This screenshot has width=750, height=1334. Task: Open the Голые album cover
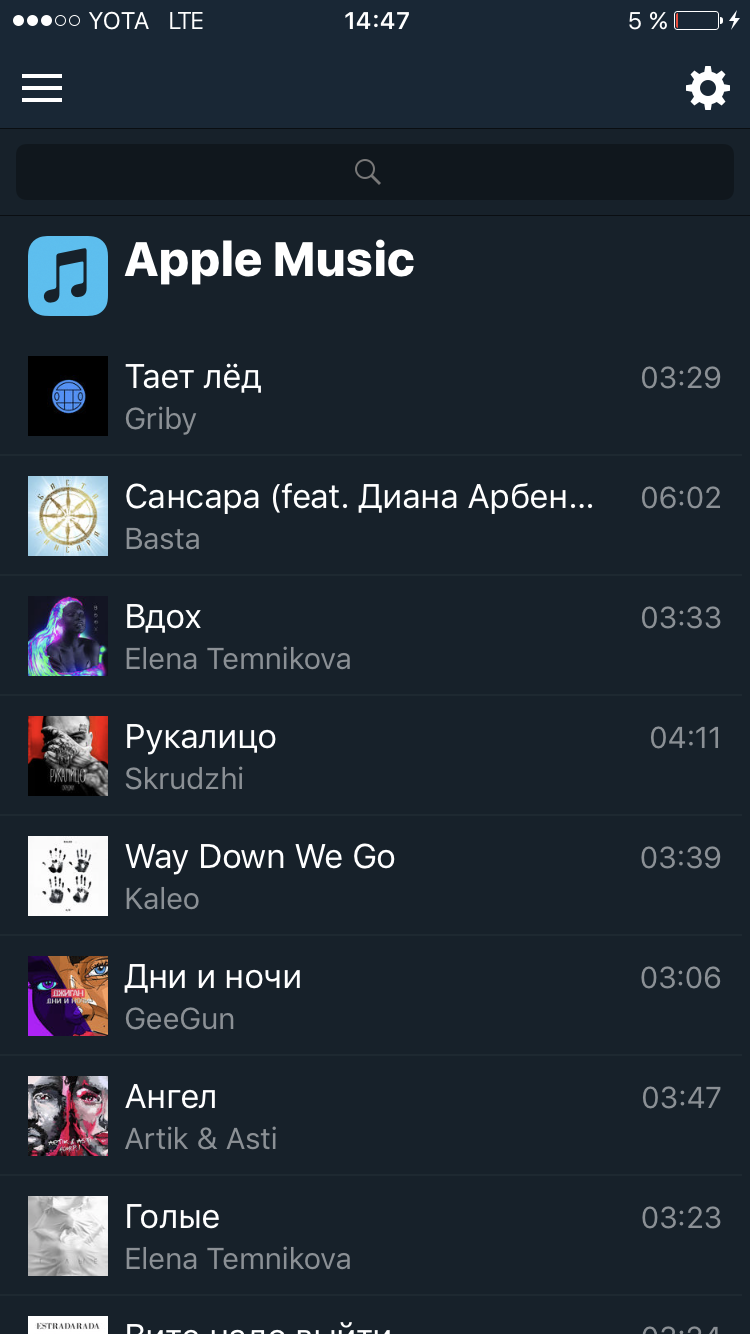[67, 1236]
